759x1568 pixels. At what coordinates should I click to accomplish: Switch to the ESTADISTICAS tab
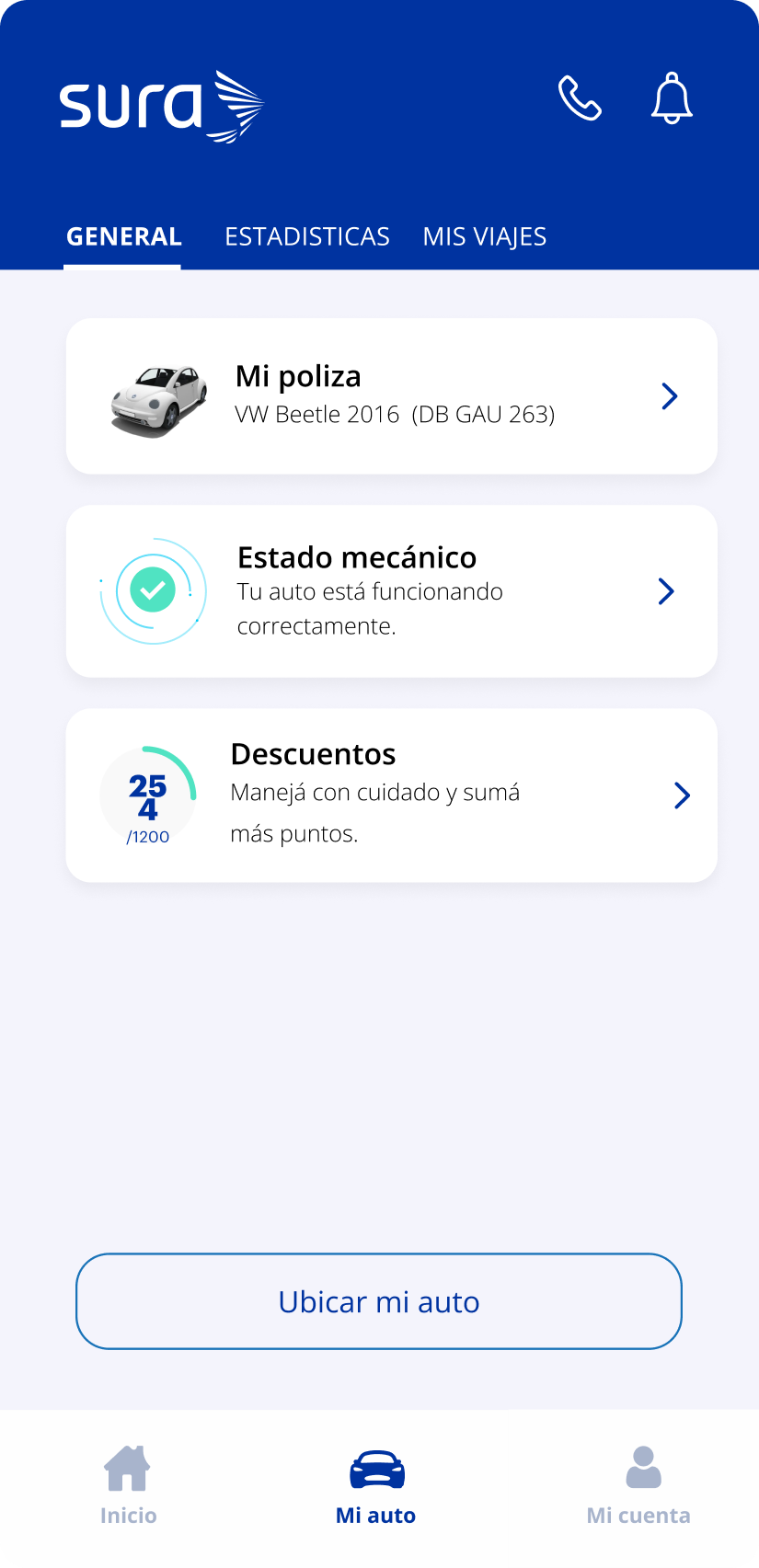[307, 237]
